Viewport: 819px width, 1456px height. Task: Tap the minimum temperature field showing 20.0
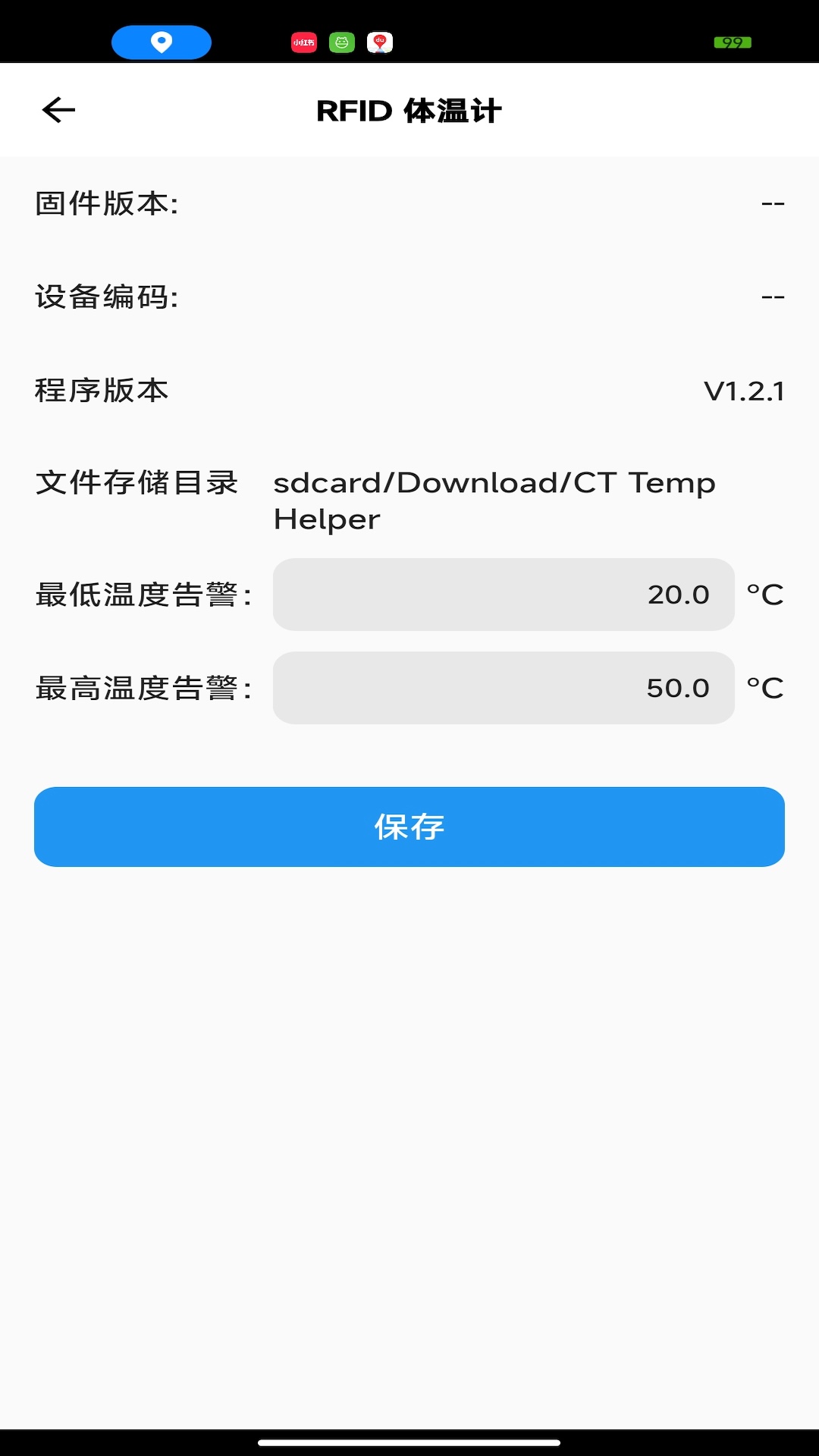[x=503, y=595]
